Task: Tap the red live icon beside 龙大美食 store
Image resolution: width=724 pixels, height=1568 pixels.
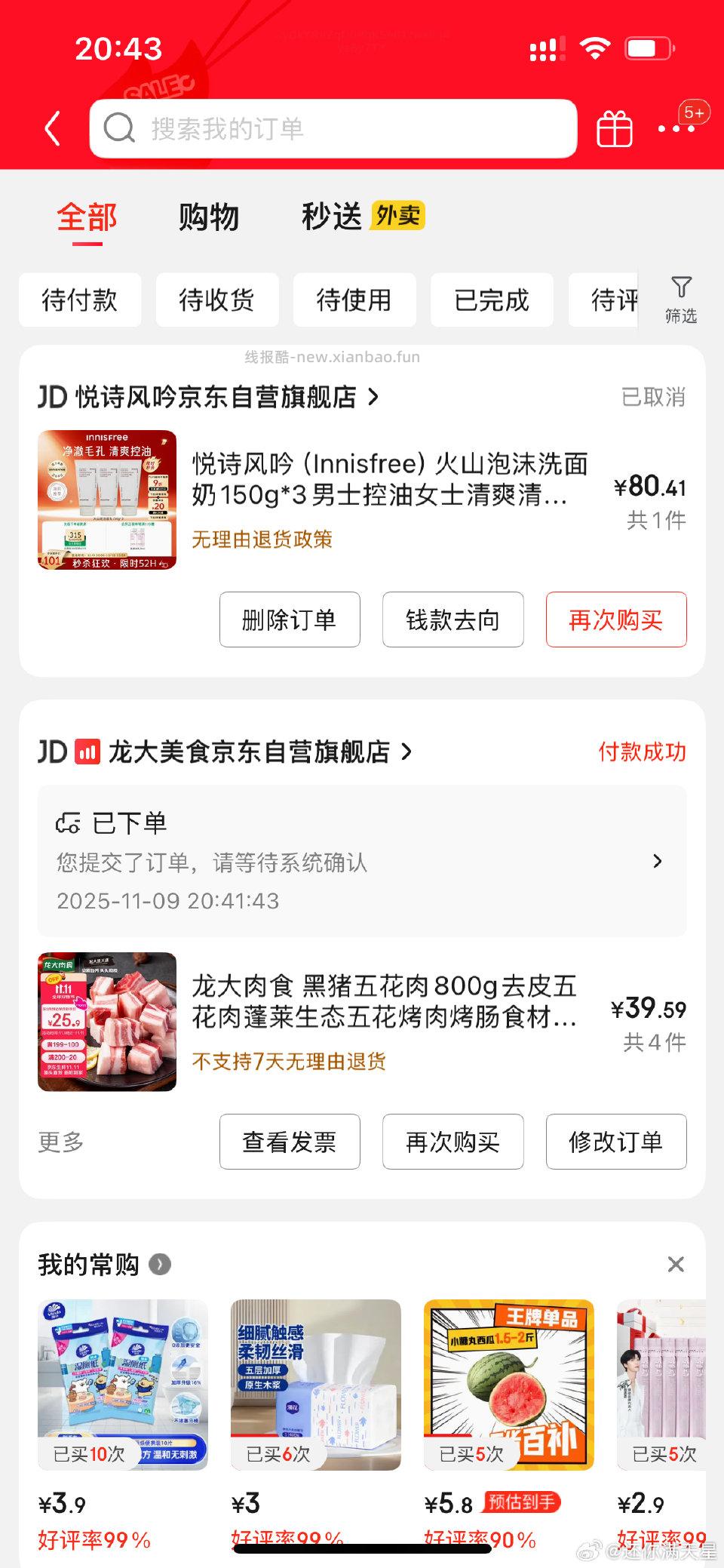Action: [88, 752]
